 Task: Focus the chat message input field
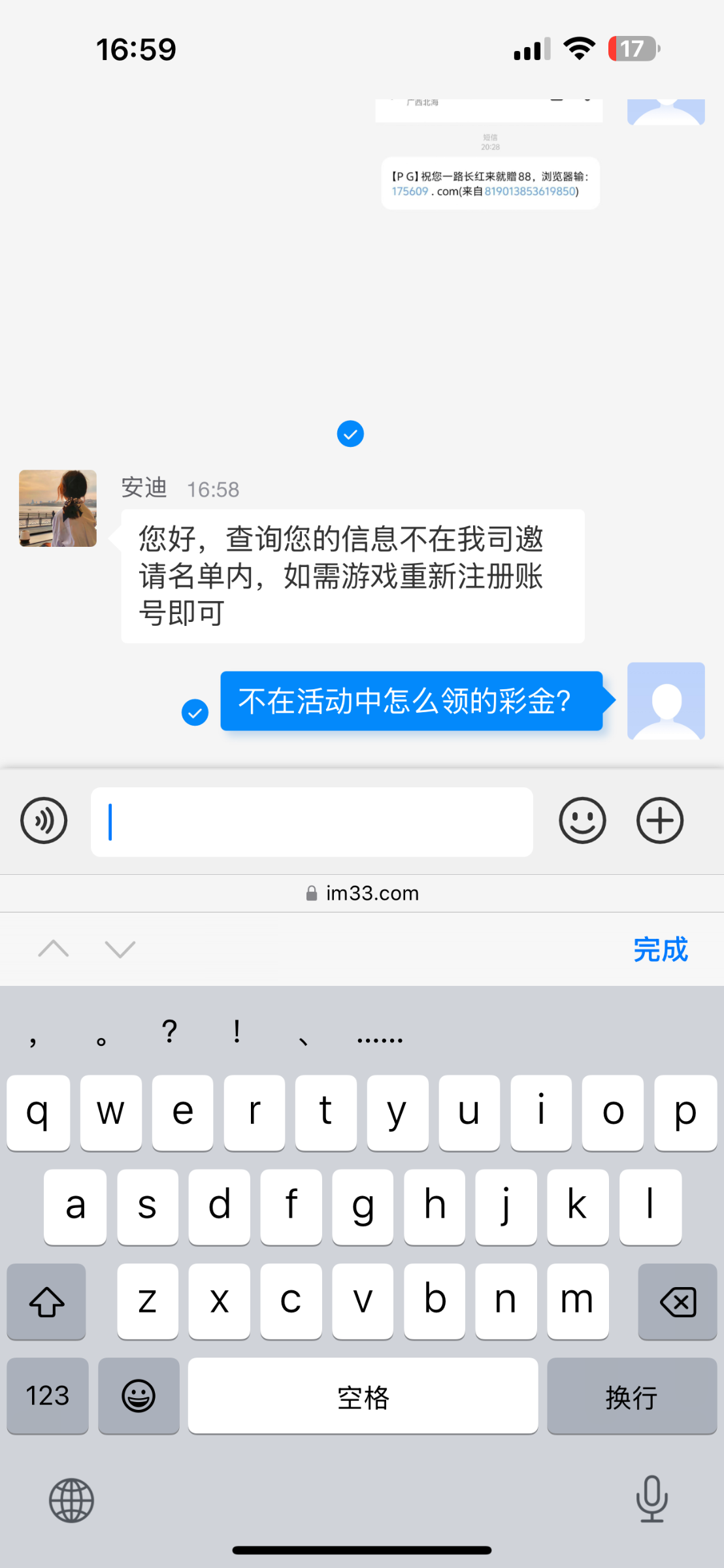312,822
